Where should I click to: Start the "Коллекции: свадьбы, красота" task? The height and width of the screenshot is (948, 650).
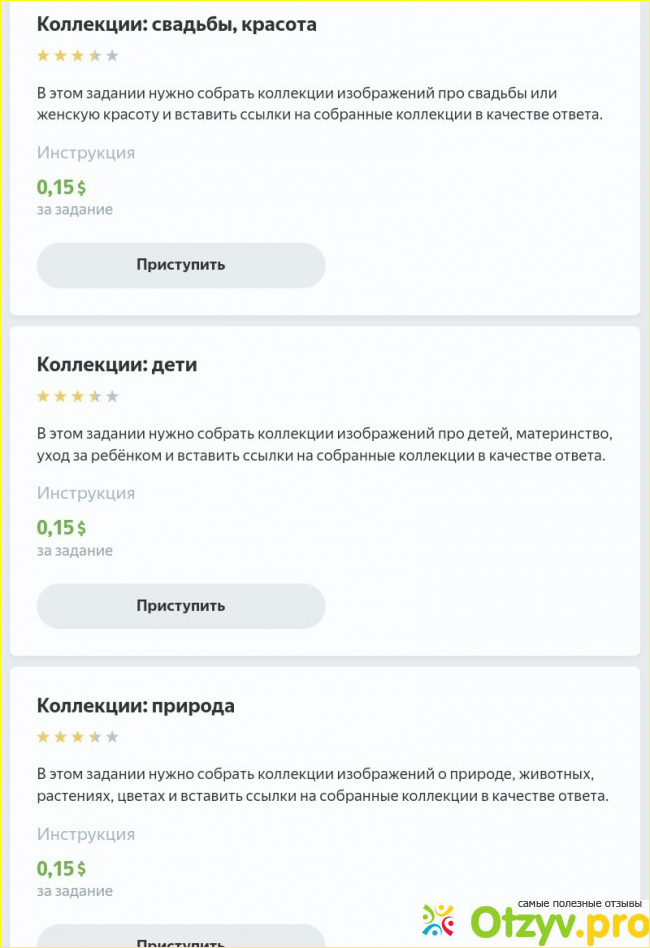pos(181,265)
